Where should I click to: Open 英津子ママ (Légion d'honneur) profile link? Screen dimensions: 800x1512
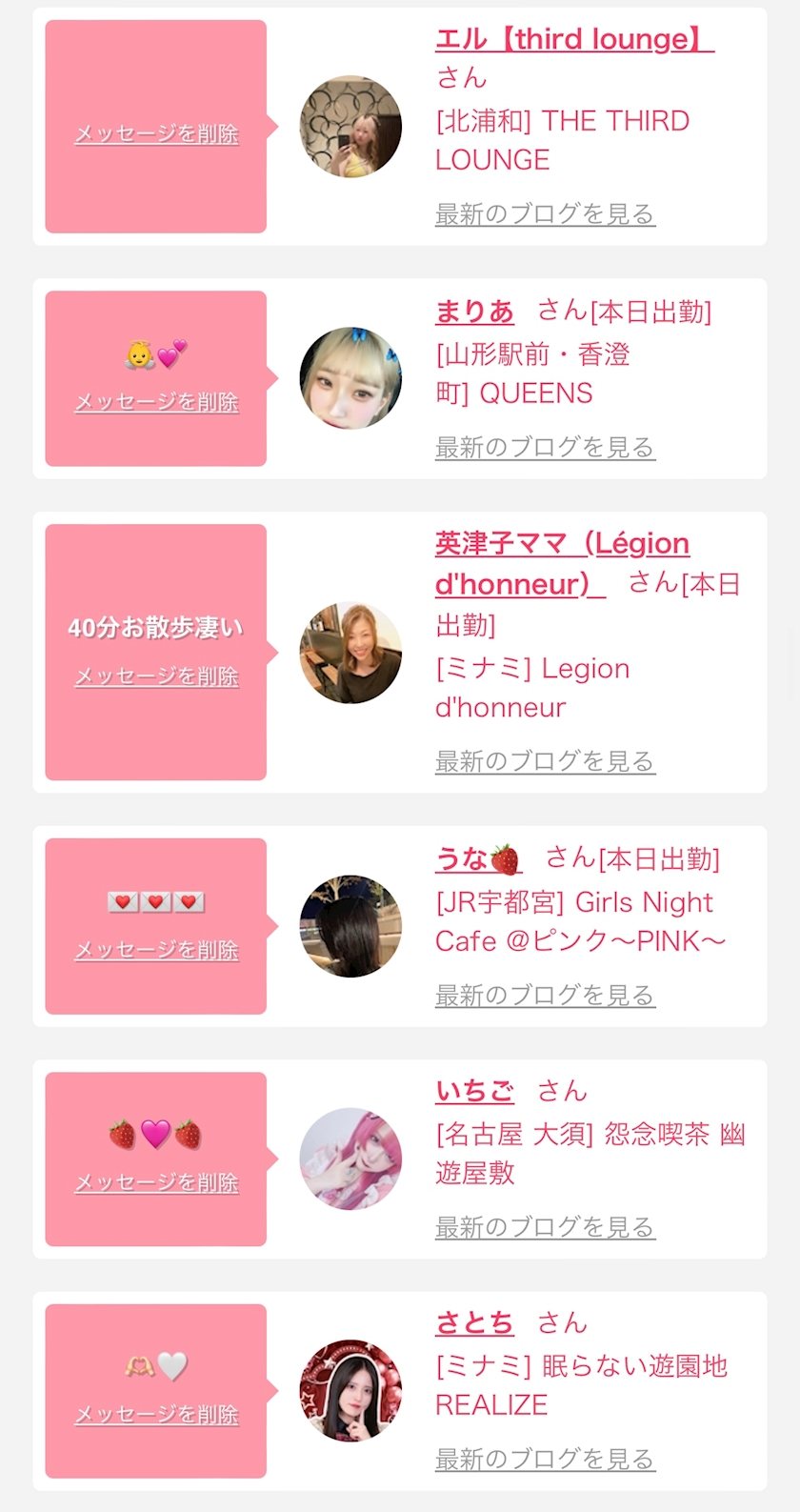pyautogui.click(x=562, y=544)
